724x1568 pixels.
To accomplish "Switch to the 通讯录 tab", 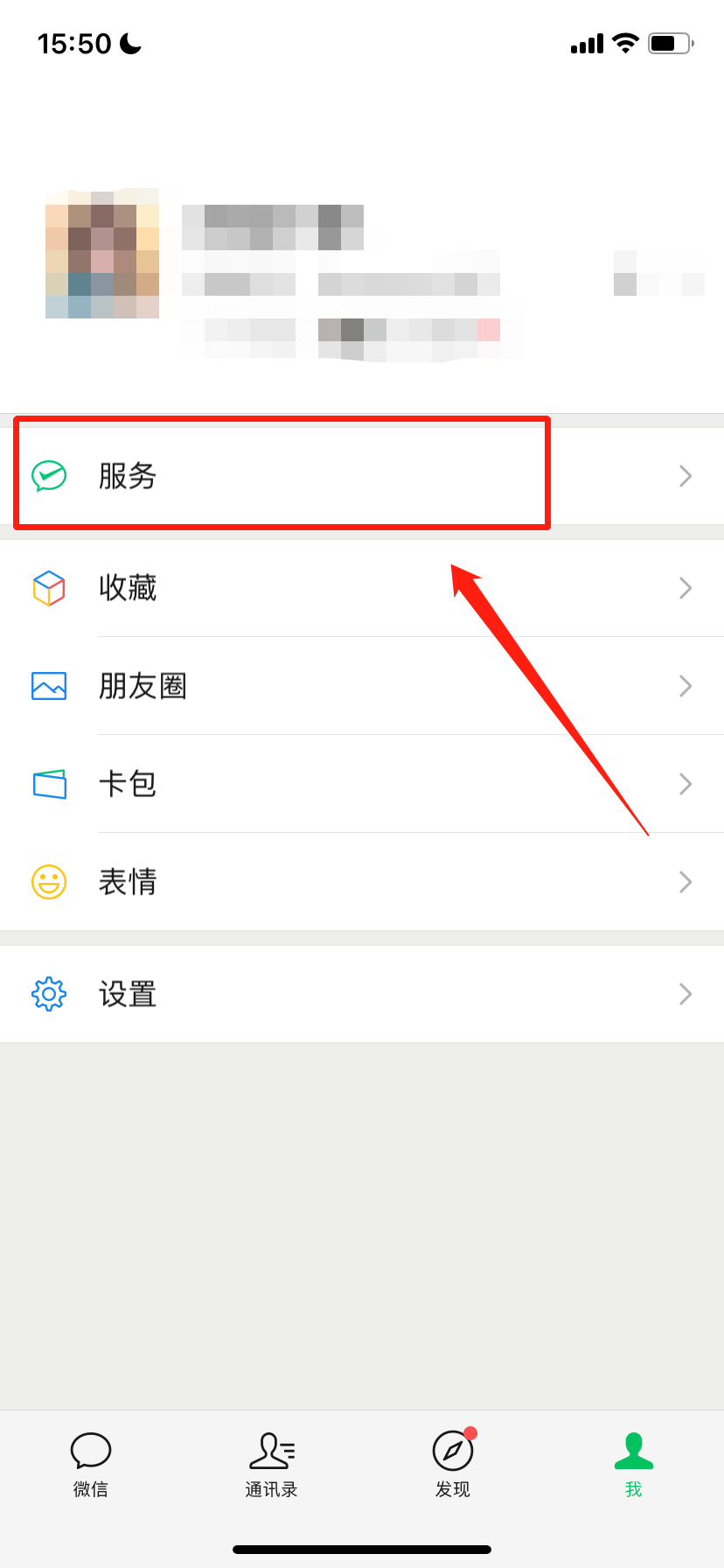I will (x=272, y=1465).
